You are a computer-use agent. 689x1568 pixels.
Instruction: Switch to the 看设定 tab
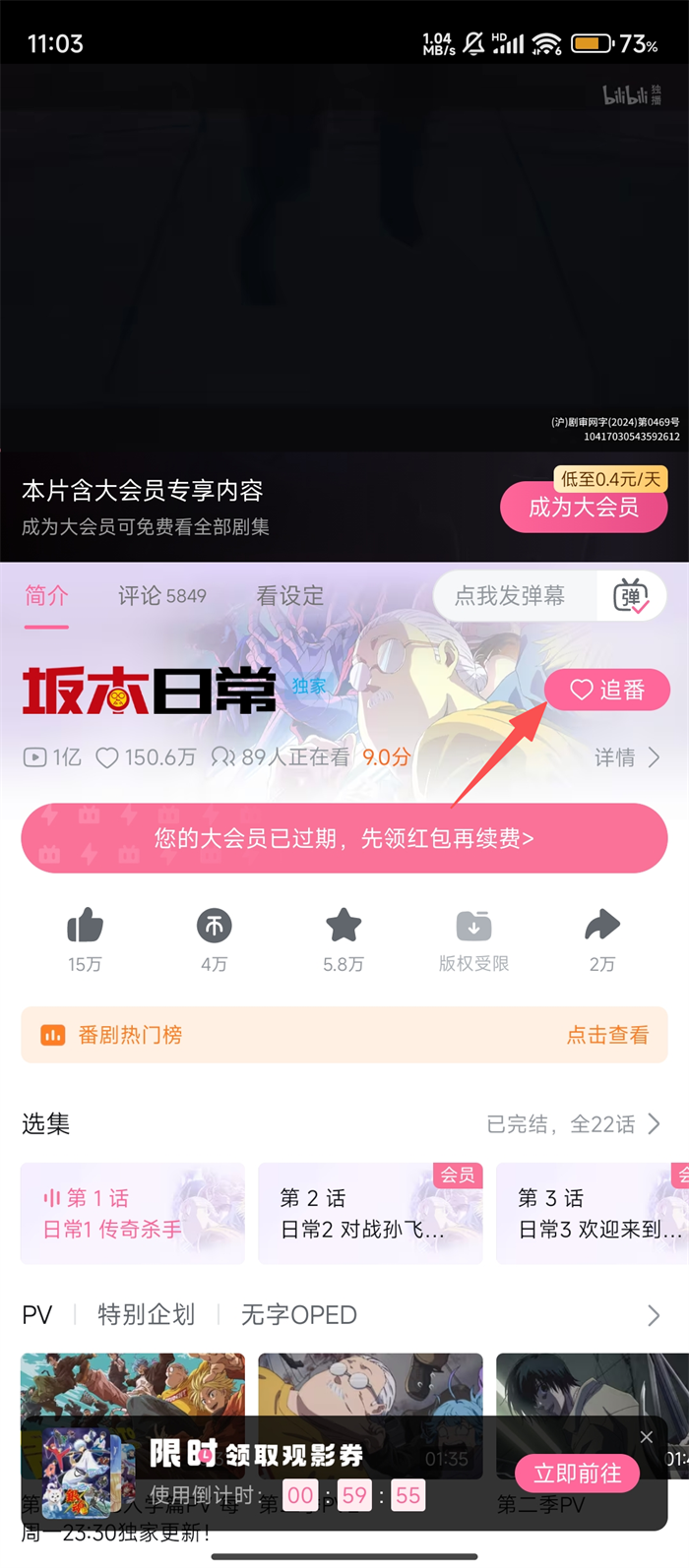[289, 596]
